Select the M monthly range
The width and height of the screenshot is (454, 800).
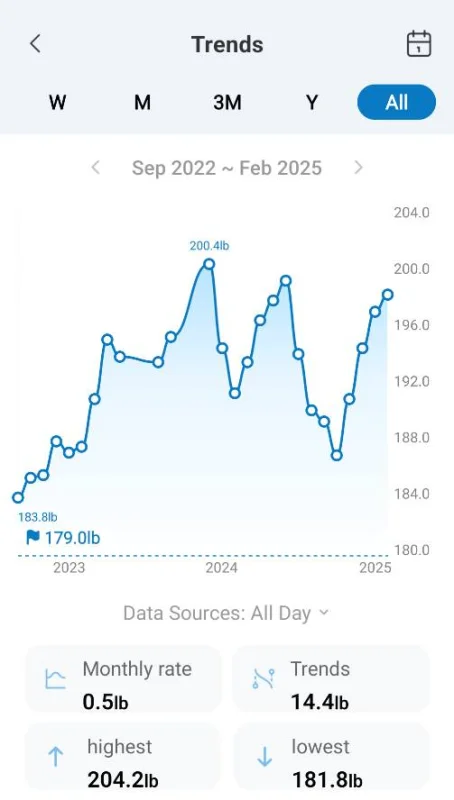coord(142,103)
